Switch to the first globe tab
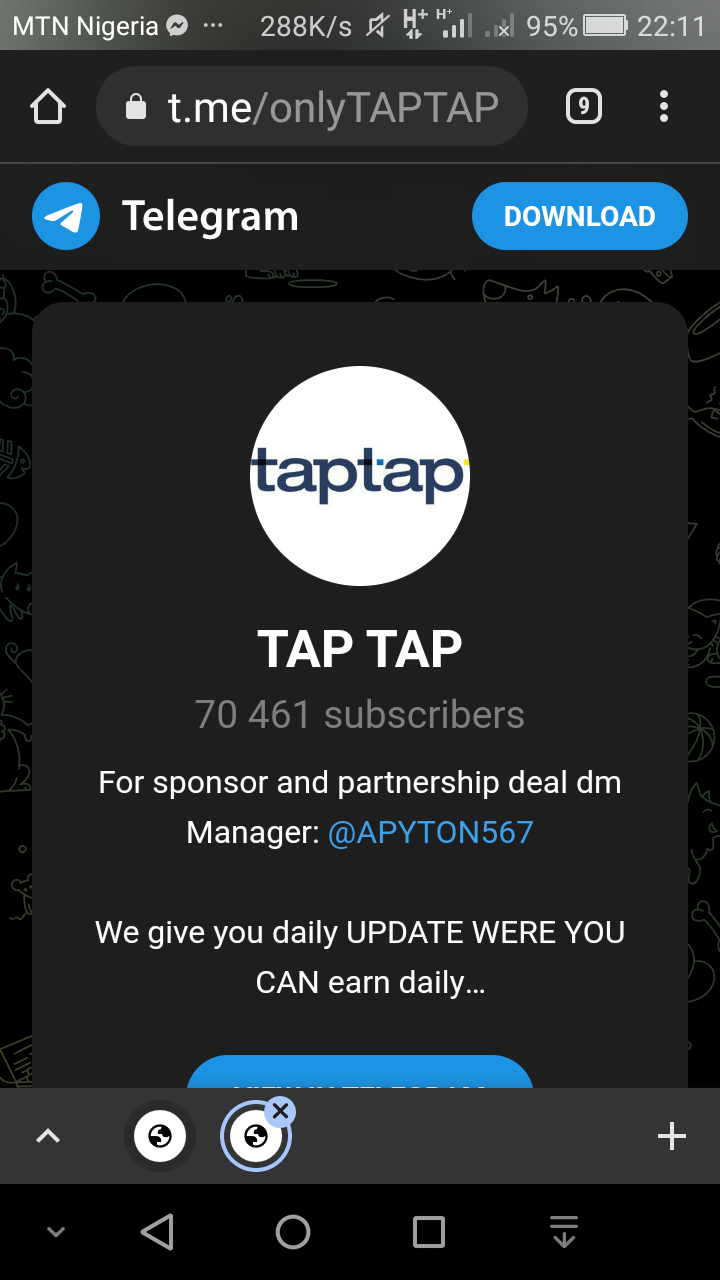 [x=160, y=1136]
